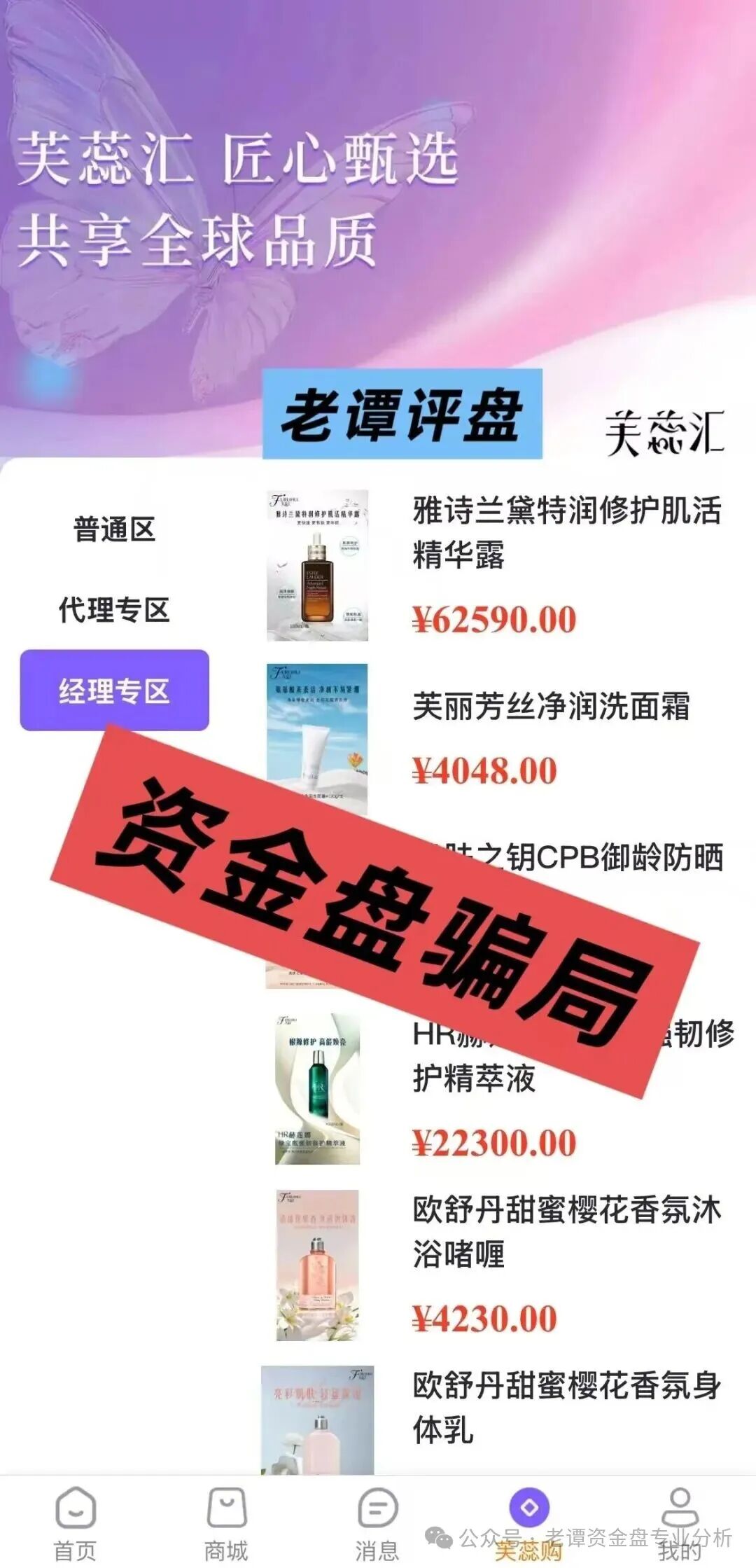Open the 消息 tab
The image size is (756, 1568).
pos(377,1524)
